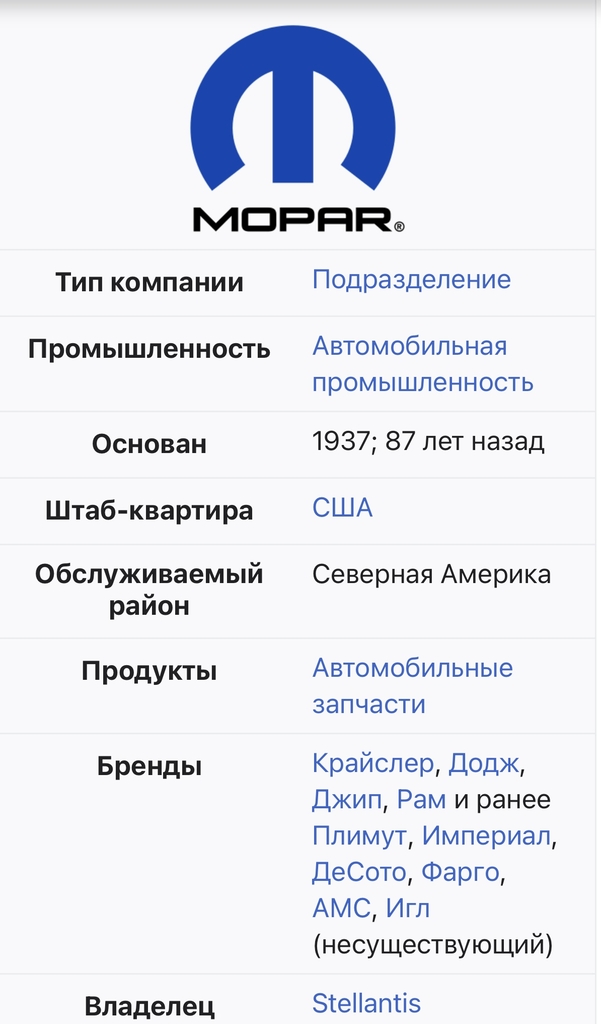
Task: Tap the Автомобильные запчасти link
Action: point(413,686)
